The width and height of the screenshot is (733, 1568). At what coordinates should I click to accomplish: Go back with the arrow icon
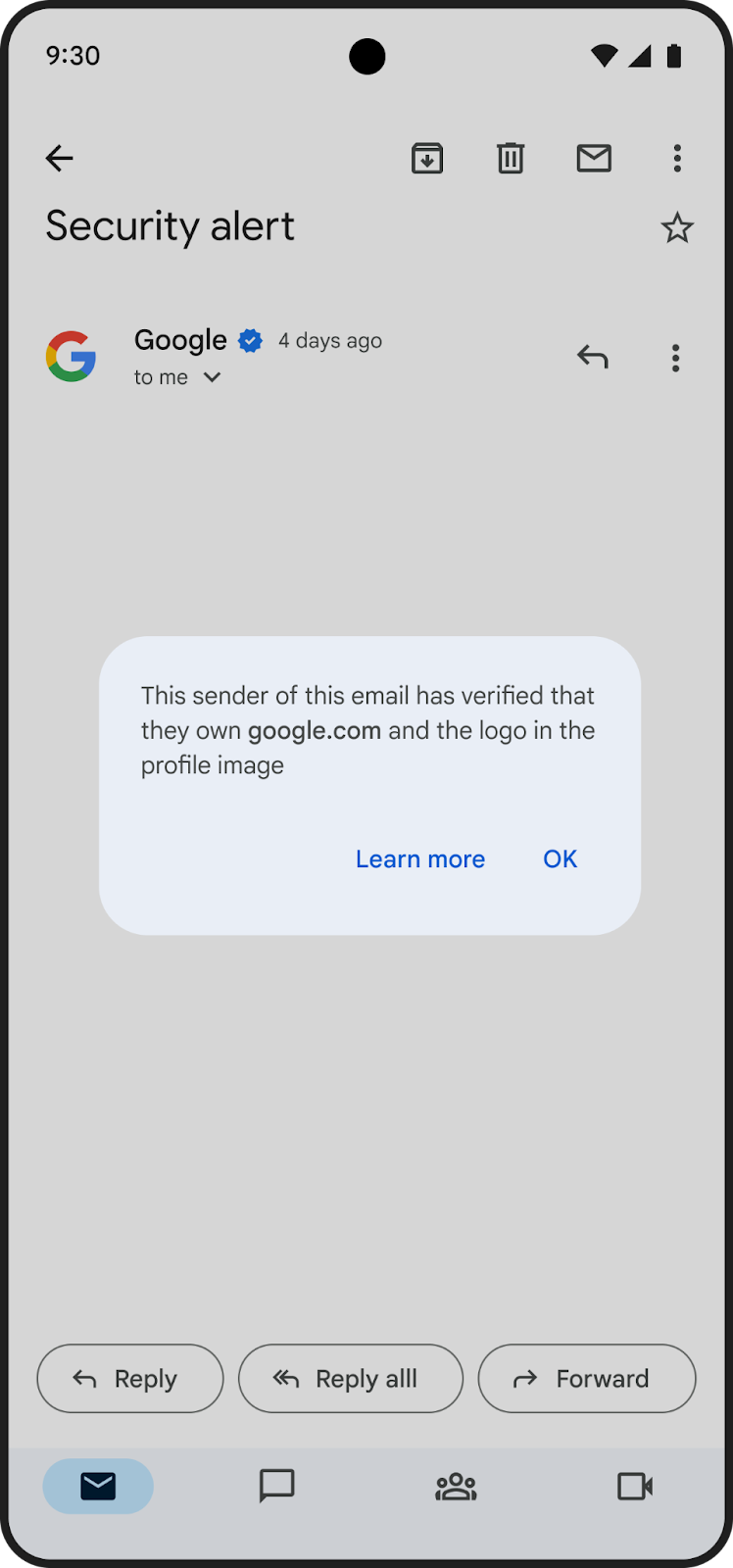(x=60, y=158)
